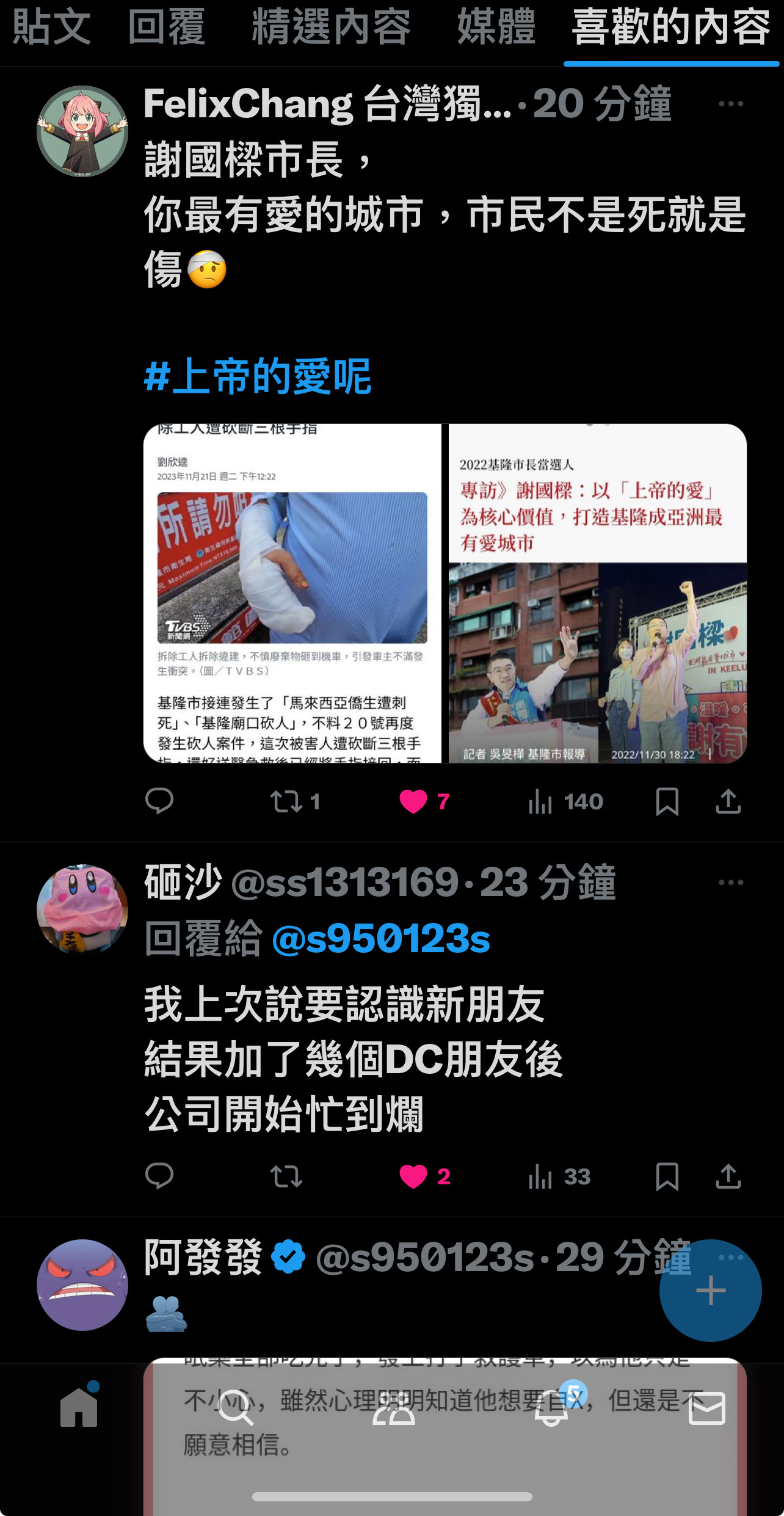Reply to FelixChang's post

pos(159,801)
